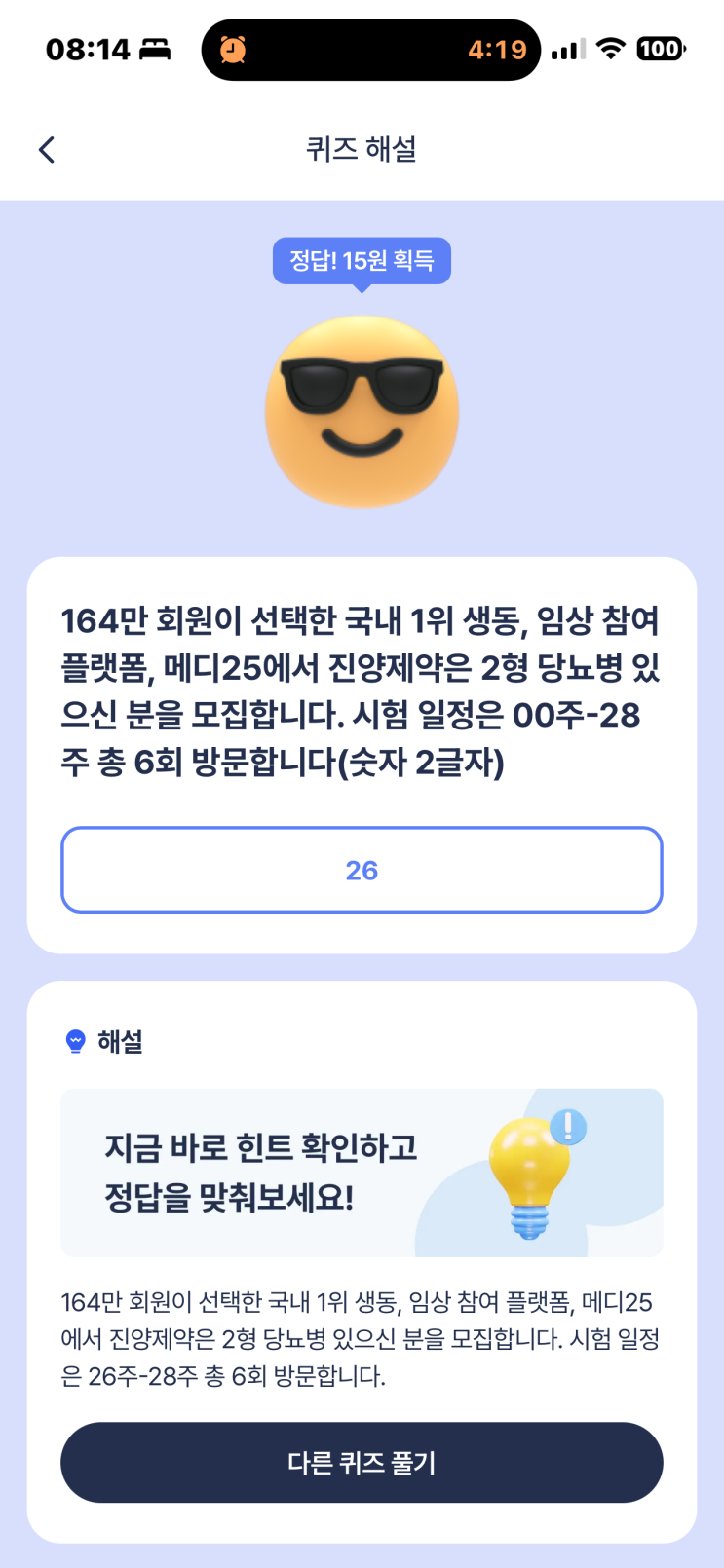
Task: Tap the answer field showing 26
Action: coord(362,870)
